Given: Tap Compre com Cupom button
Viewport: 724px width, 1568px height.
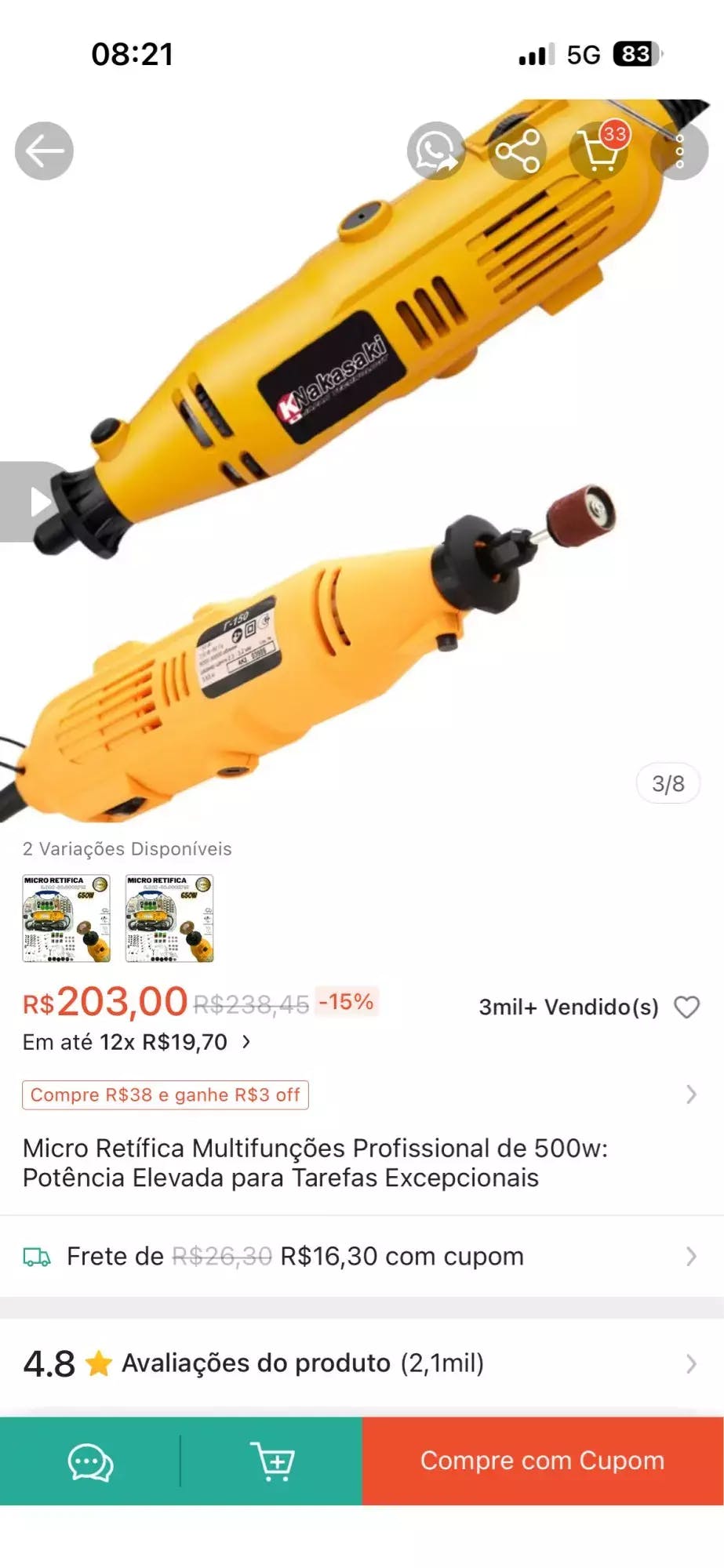Looking at the screenshot, I should 543,1461.
